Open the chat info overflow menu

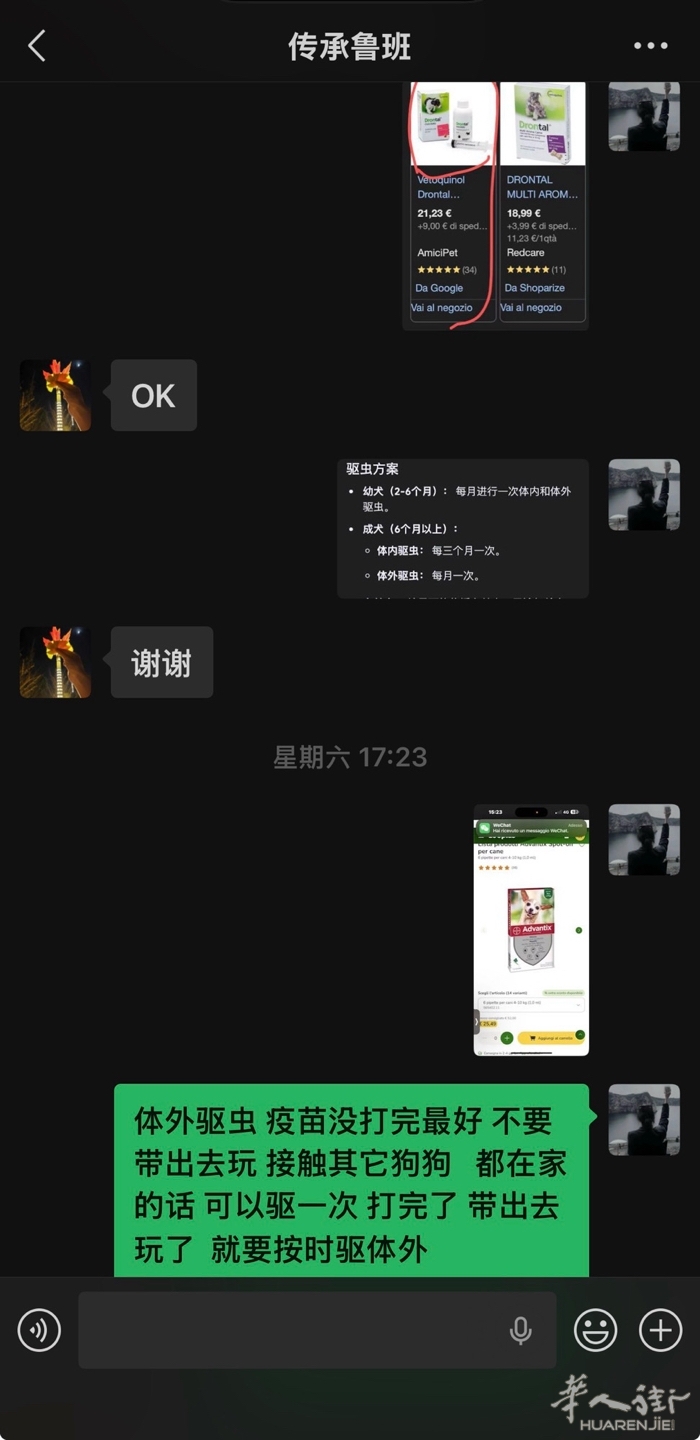[x=650, y=46]
